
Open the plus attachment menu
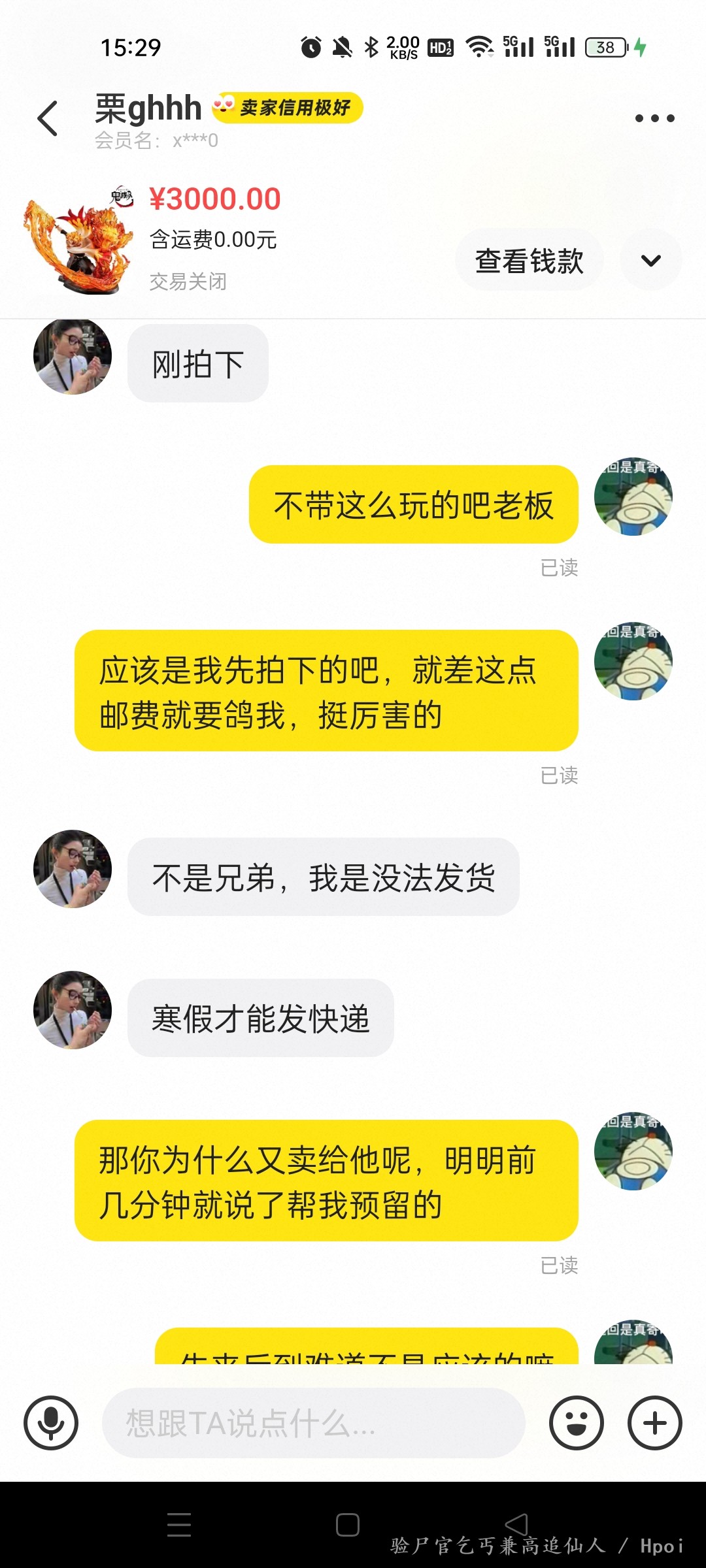point(654,1422)
